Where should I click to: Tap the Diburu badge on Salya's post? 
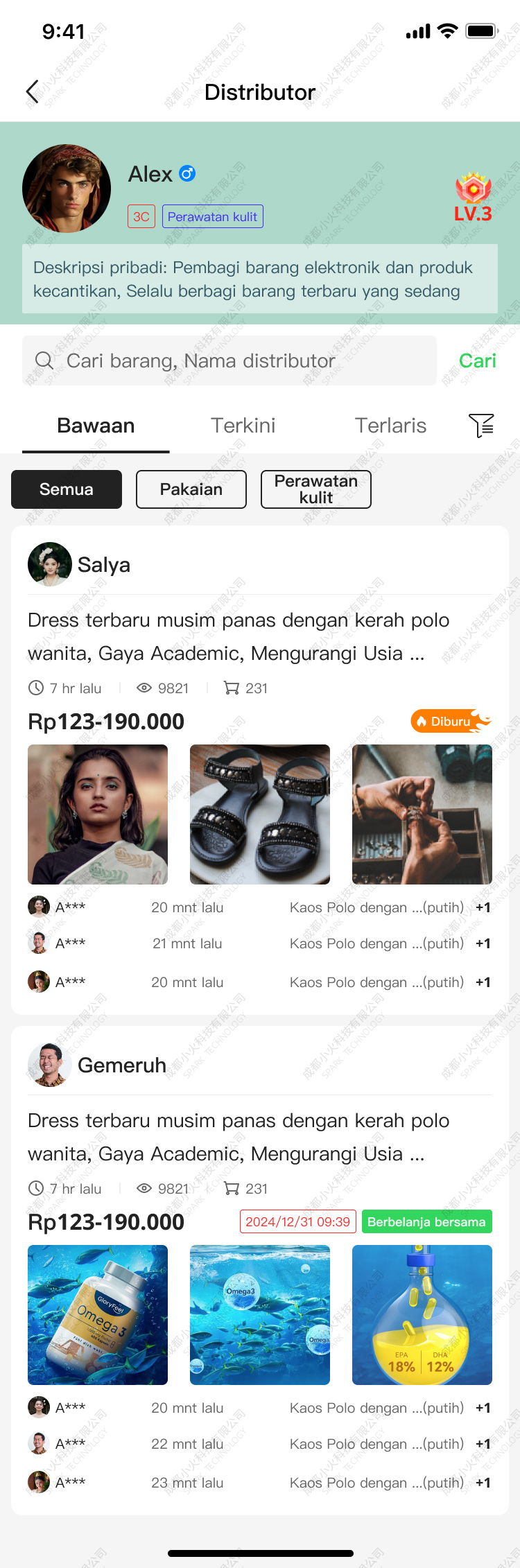pyautogui.click(x=451, y=721)
